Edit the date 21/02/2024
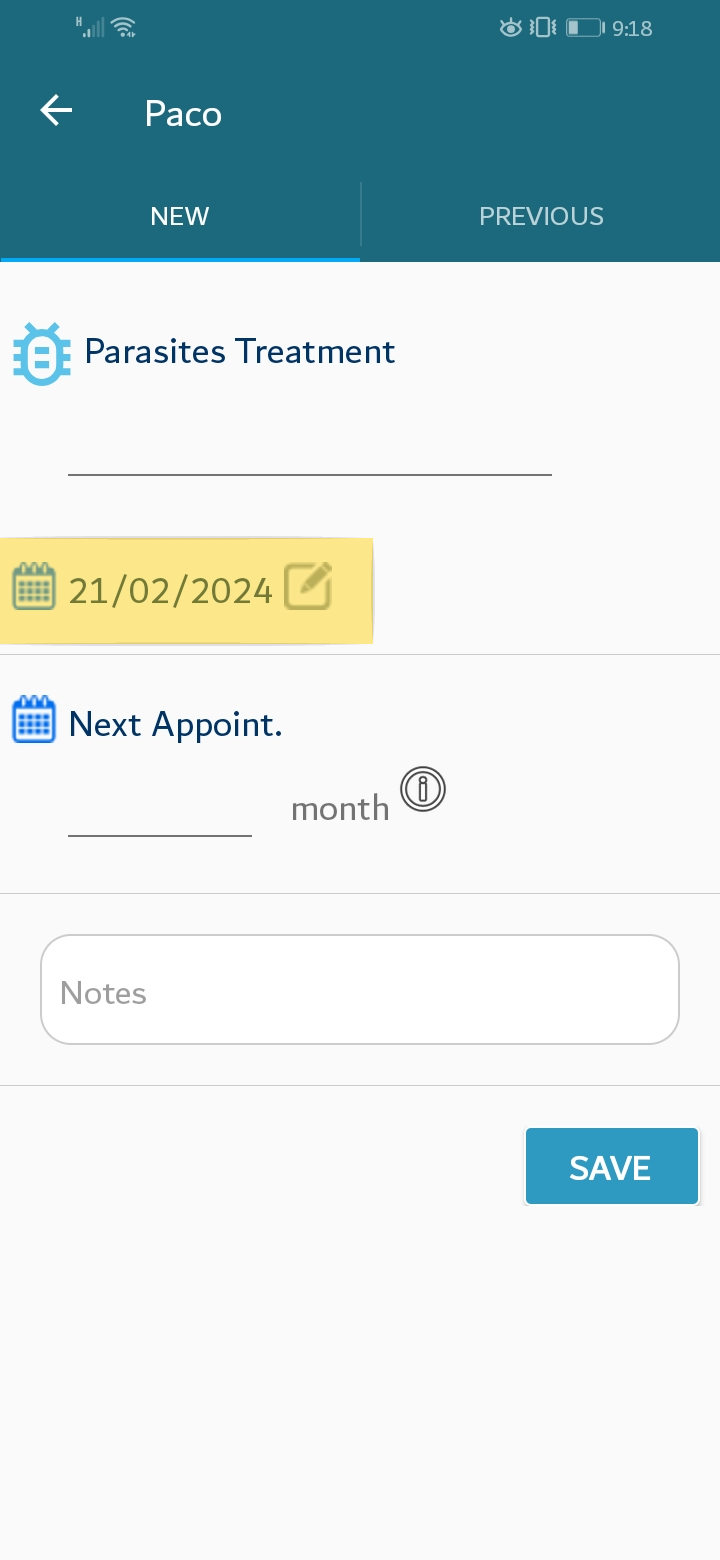This screenshot has height=1560, width=720. [x=308, y=587]
